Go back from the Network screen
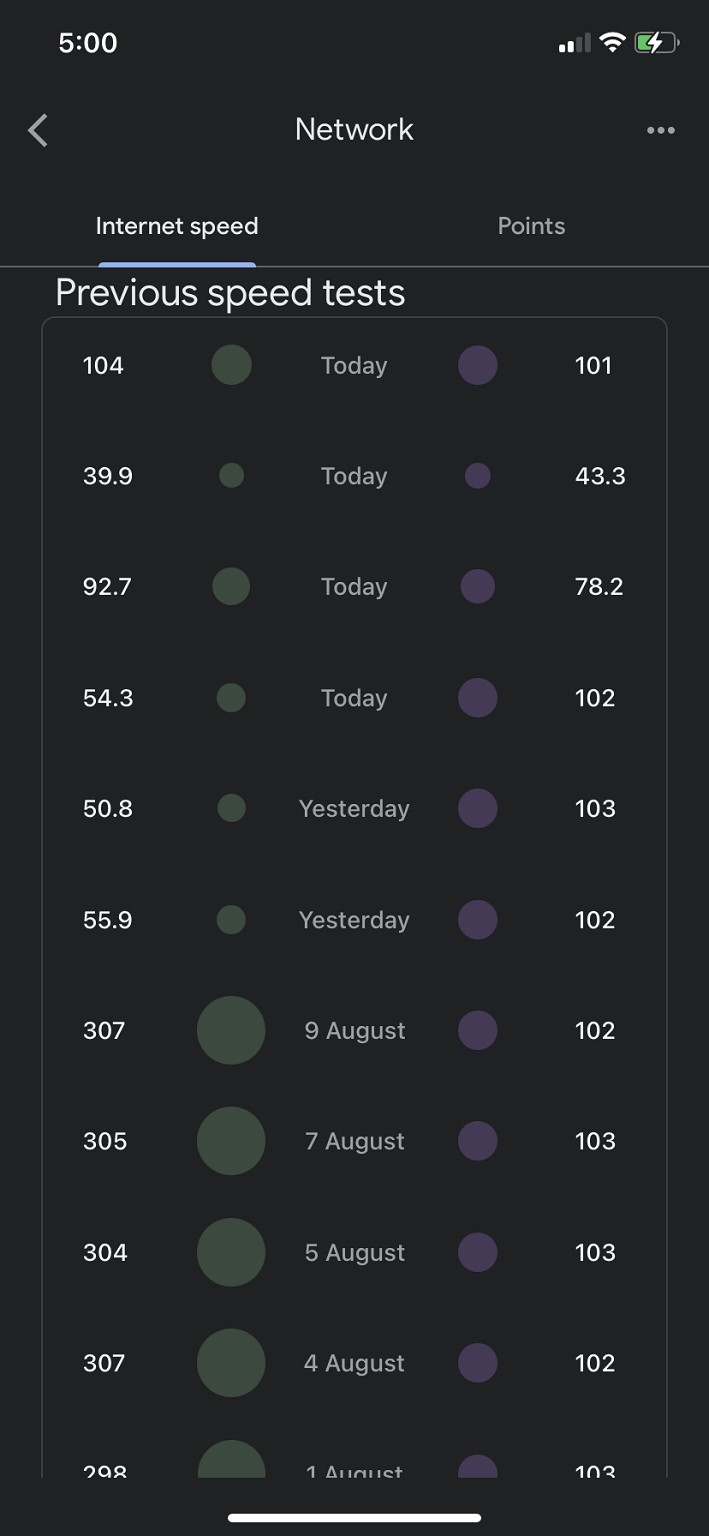 38,130
